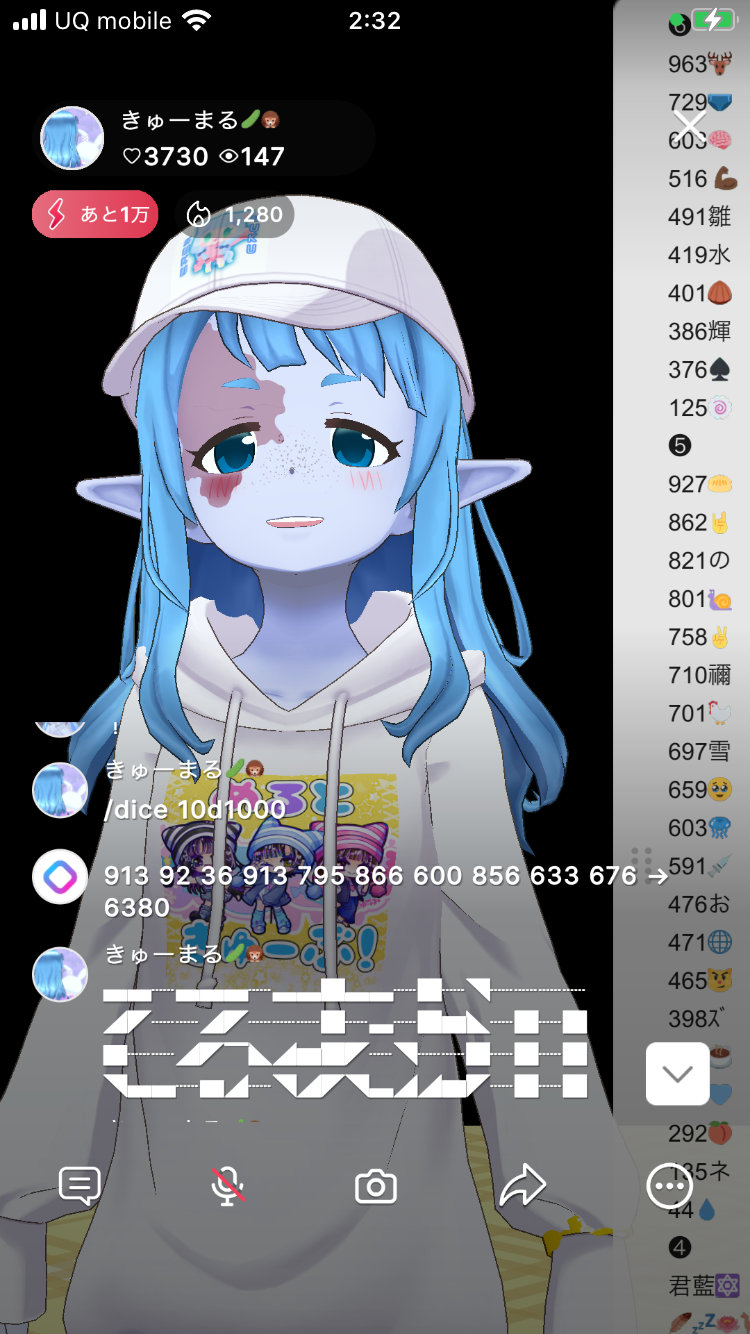Unmute the microphone
750x1334 pixels.
tap(228, 1186)
